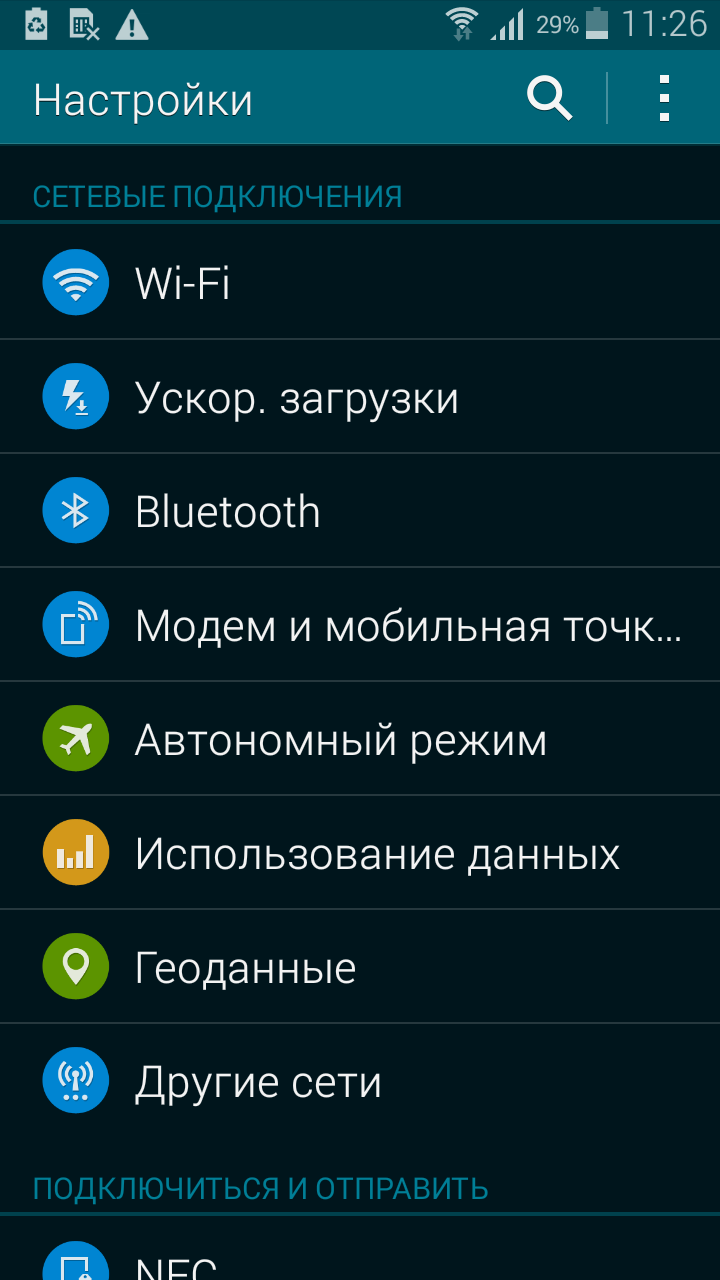Open Автономный режим settings
Image resolution: width=720 pixels, height=1280 pixels.
360,740
